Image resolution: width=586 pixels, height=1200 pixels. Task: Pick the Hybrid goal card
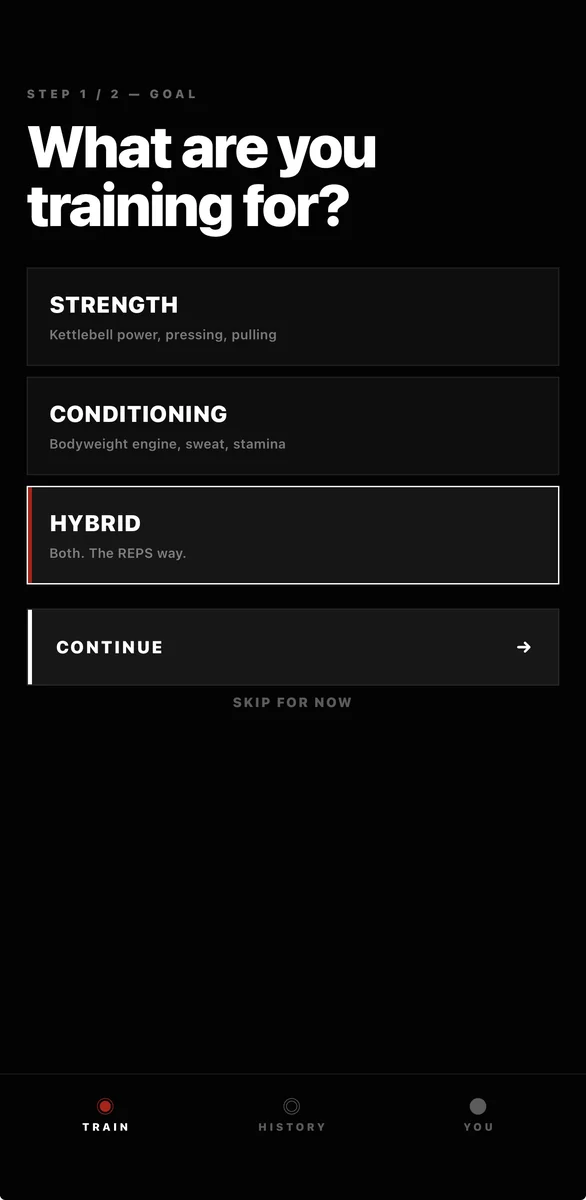pyautogui.click(x=293, y=535)
